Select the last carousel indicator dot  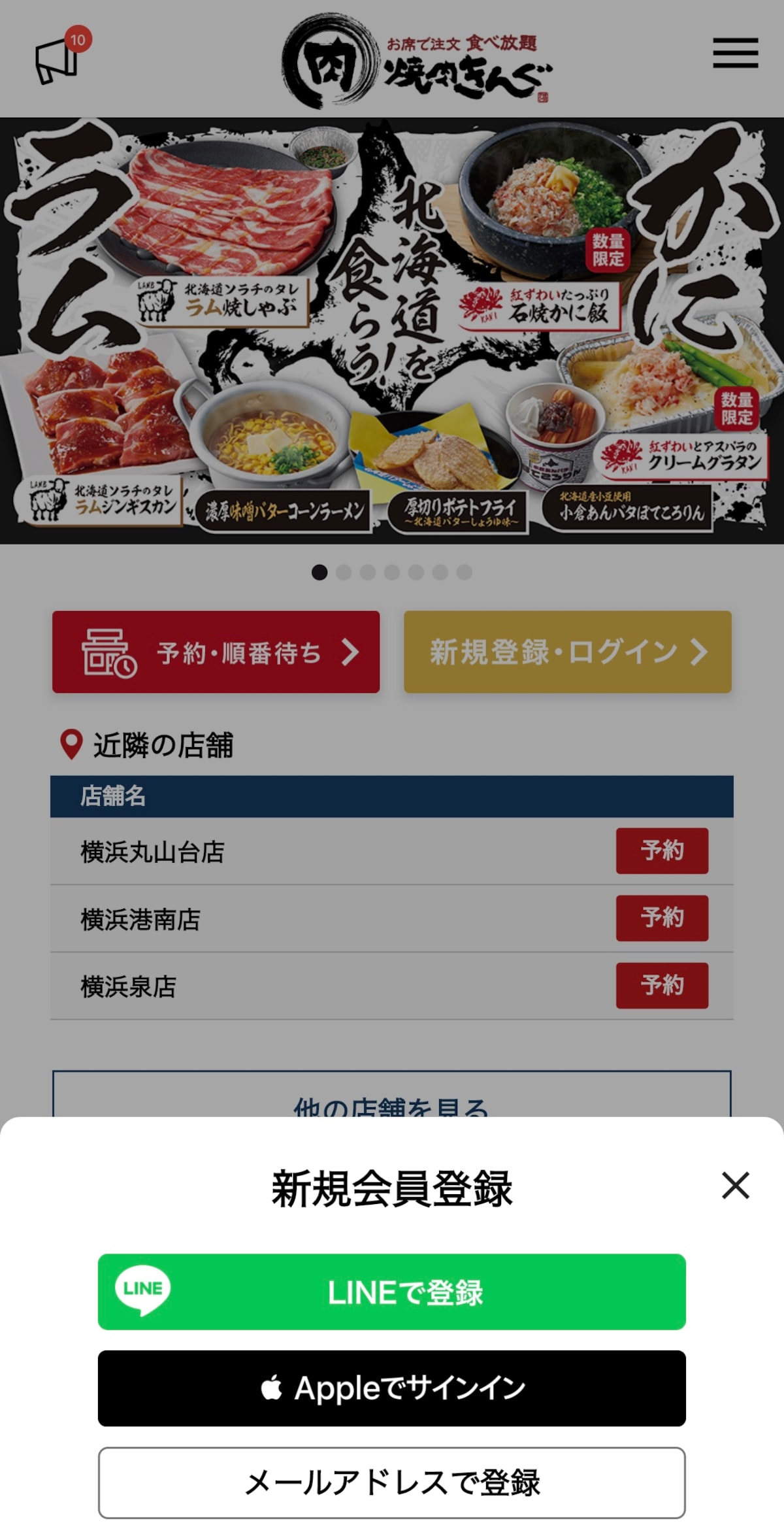pyautogui.click(x=464, y=573)
